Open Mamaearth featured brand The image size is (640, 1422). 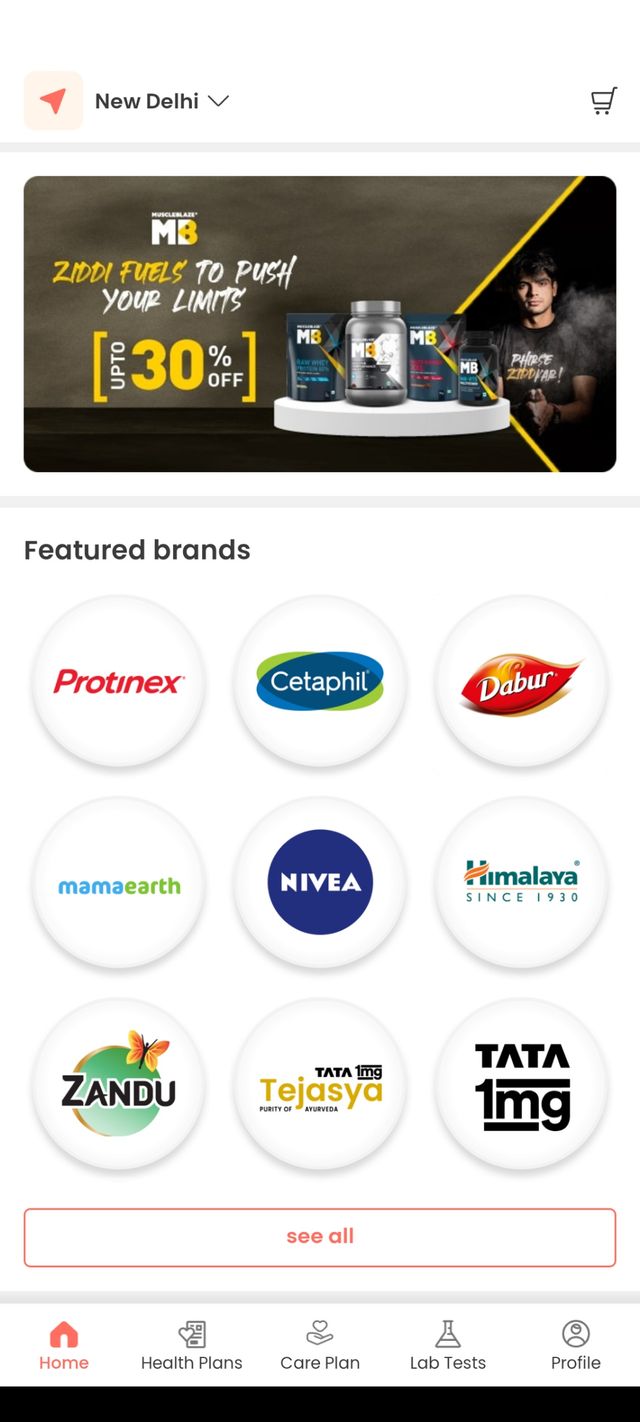[119, 884]
